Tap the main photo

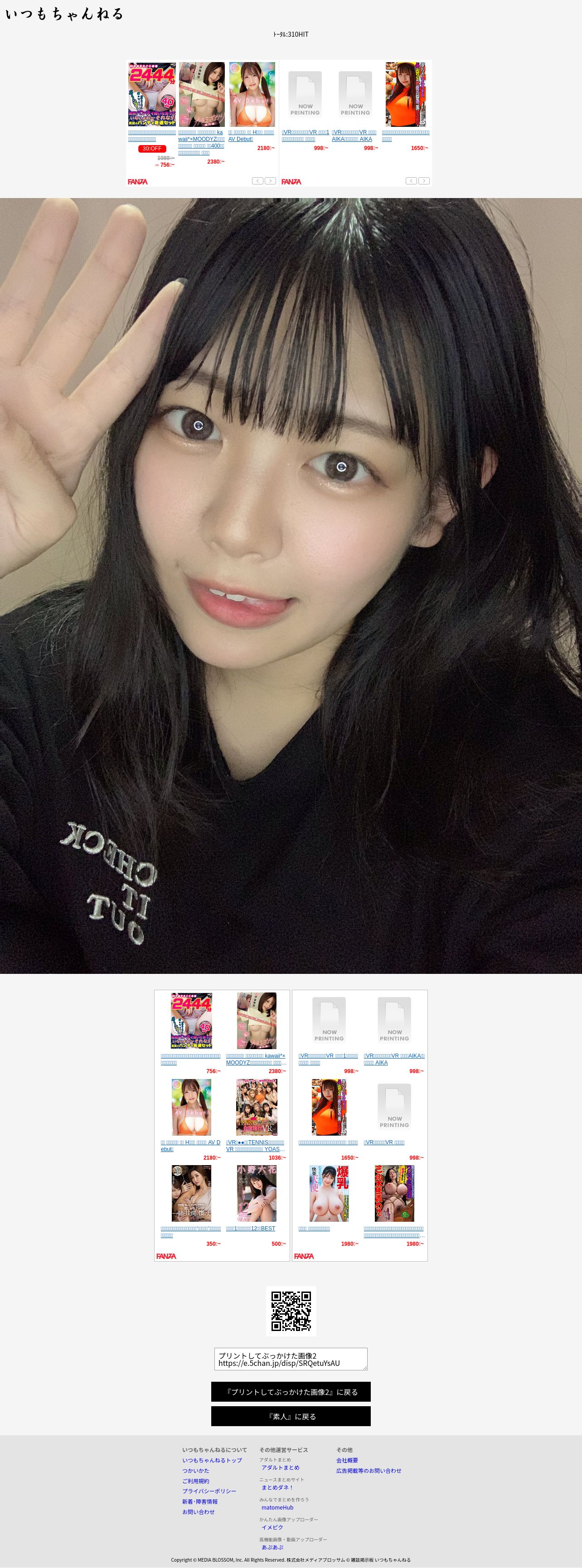point(291,586)
